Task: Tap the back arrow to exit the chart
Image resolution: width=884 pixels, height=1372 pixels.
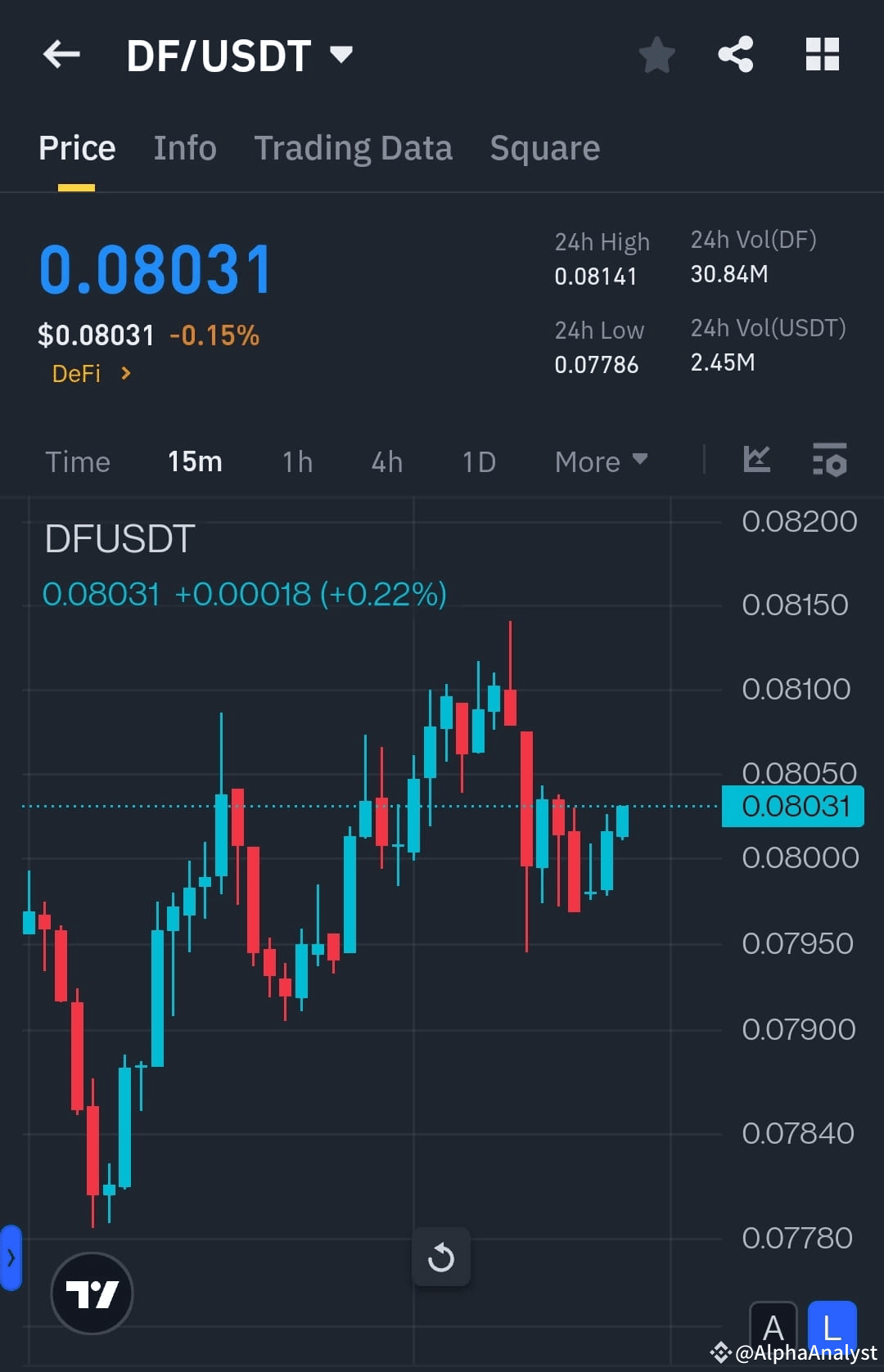Action: 61,54
